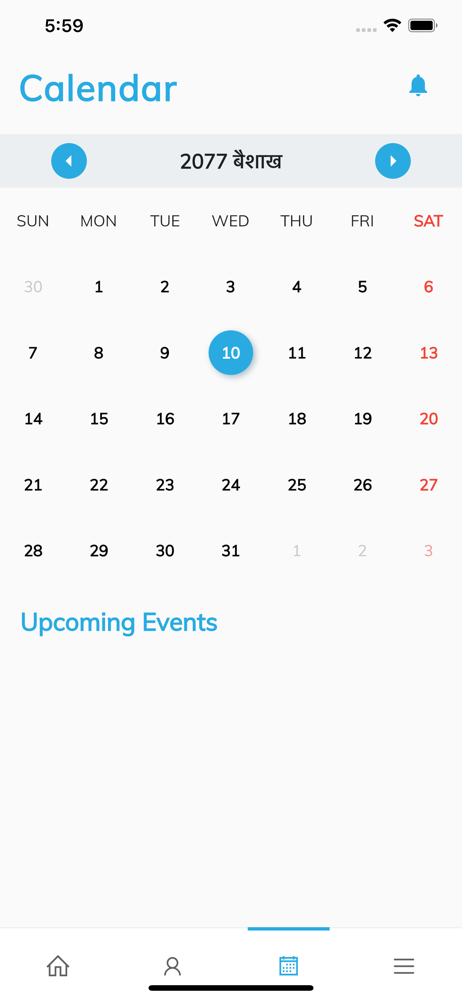The width and height of the screenshot is (462, 1000).
Task: Choose date 17 on the calendar
Action: click(231, 419)
